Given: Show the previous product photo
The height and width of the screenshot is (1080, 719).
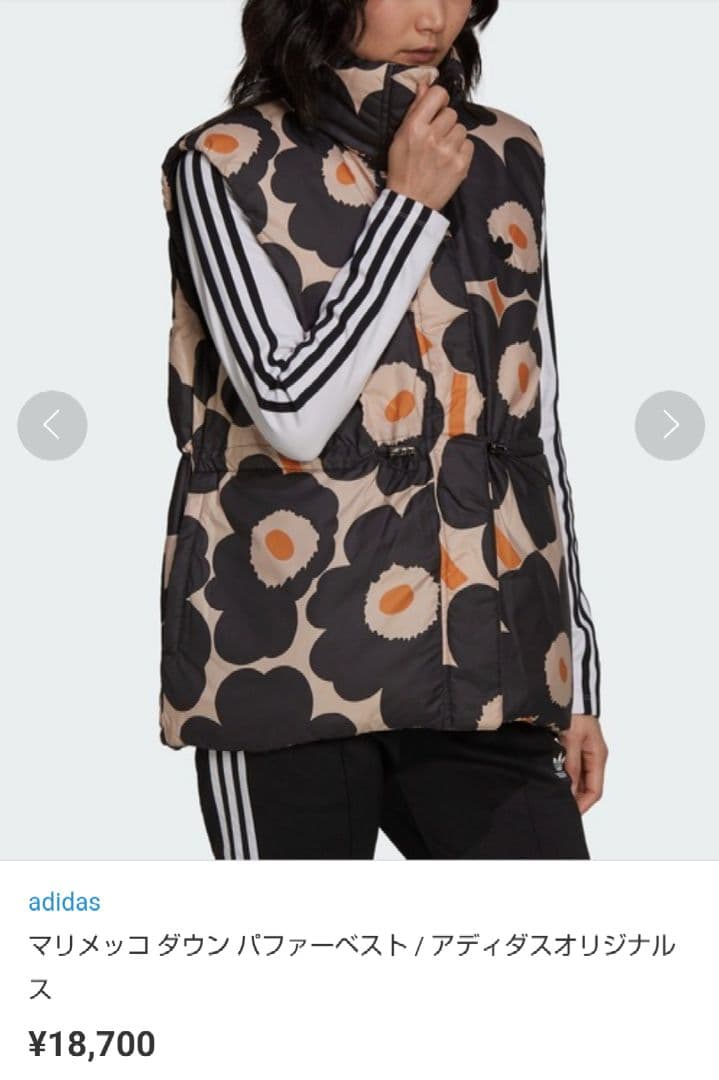Looking at the screenshot, I should click(x=52, y=425).
